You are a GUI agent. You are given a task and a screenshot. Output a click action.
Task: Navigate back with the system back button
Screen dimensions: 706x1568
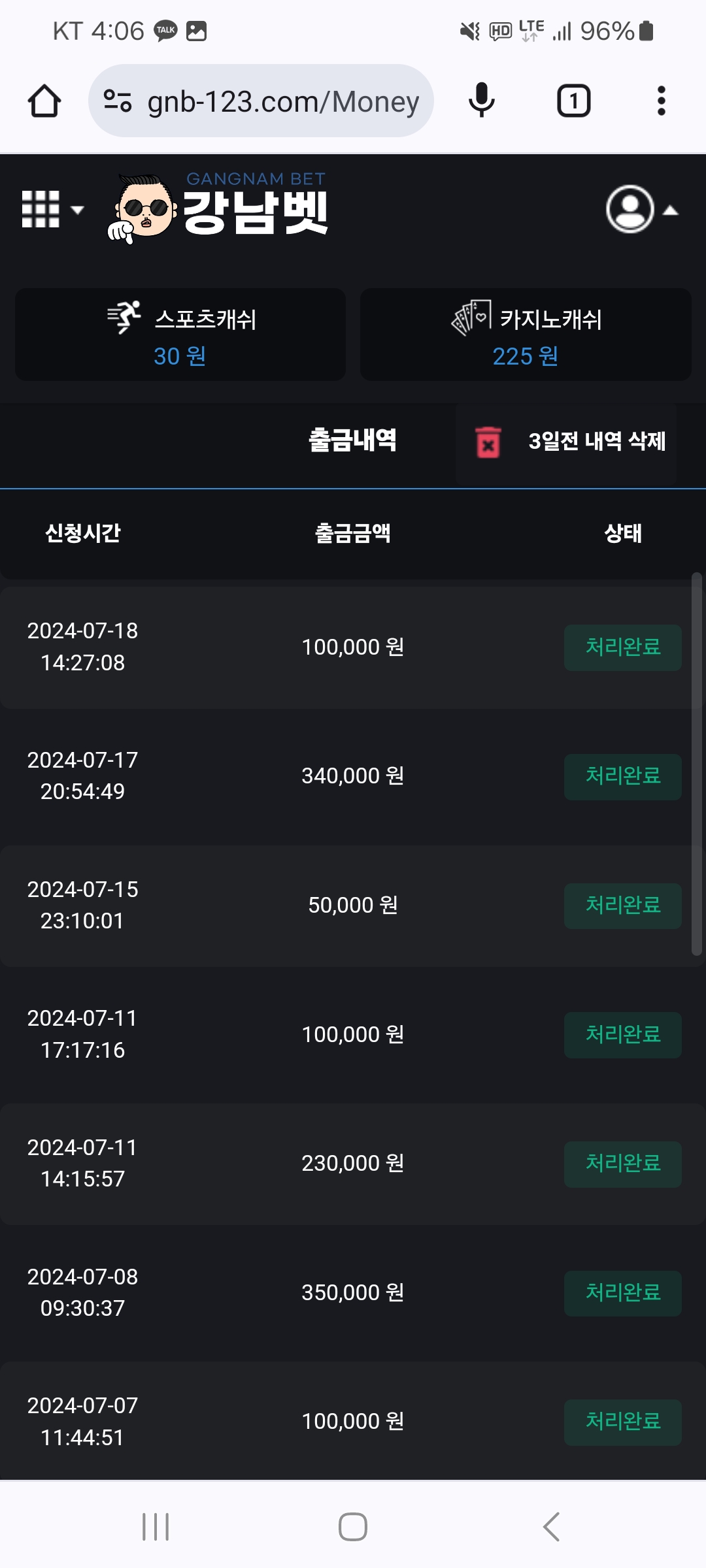click(550, 1527)
